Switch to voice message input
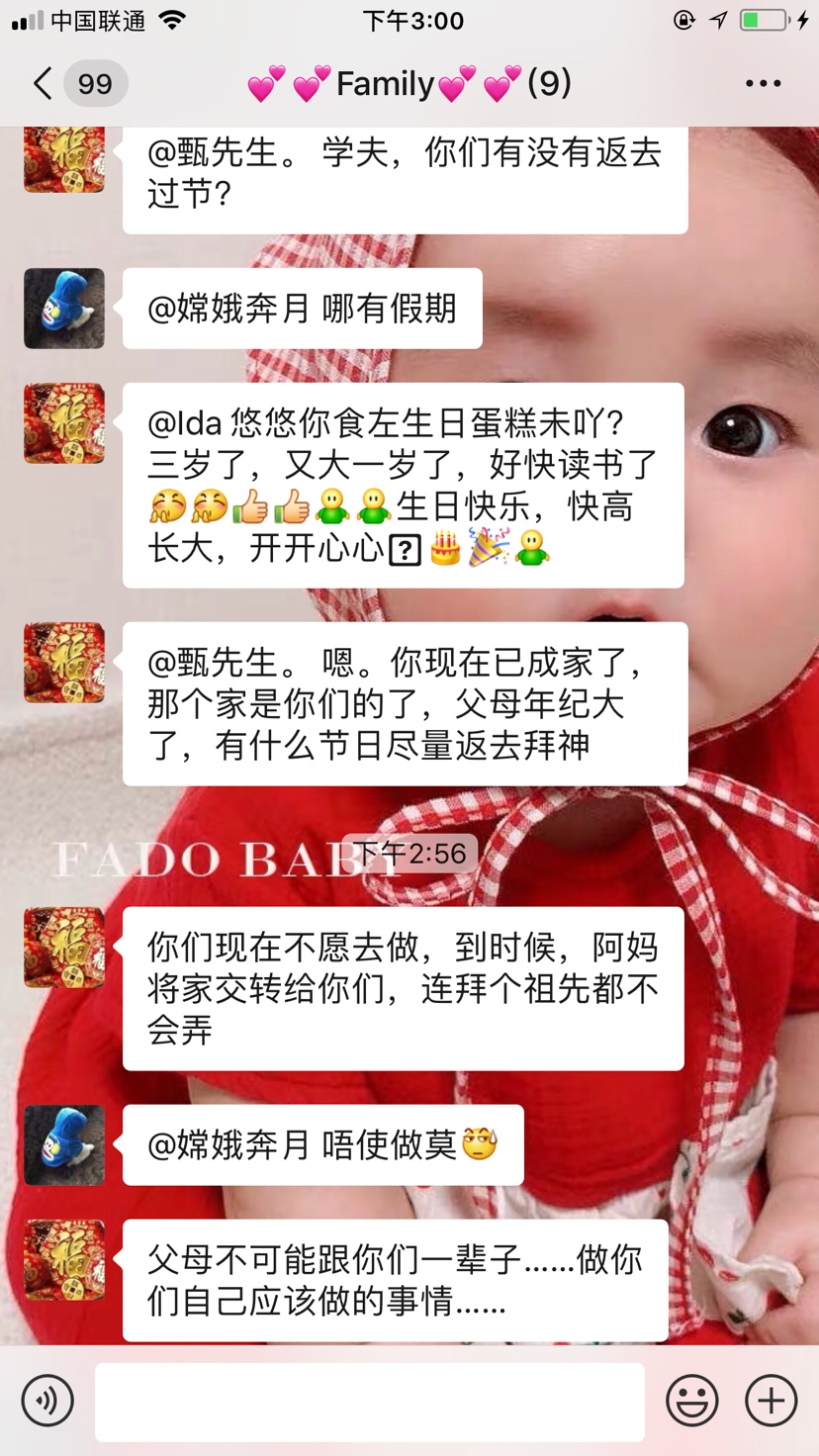 [47, 1401]
